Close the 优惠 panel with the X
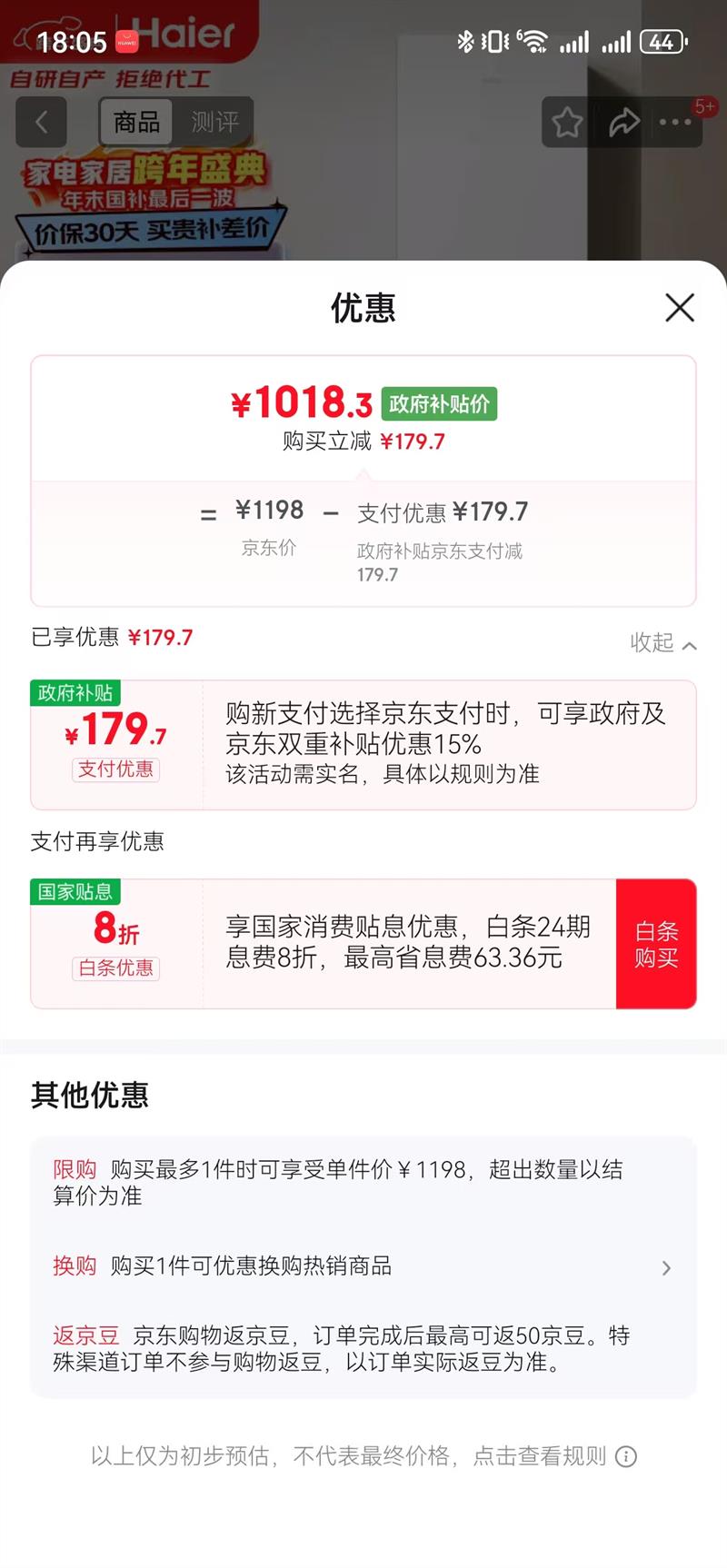 tap(679, 309)
